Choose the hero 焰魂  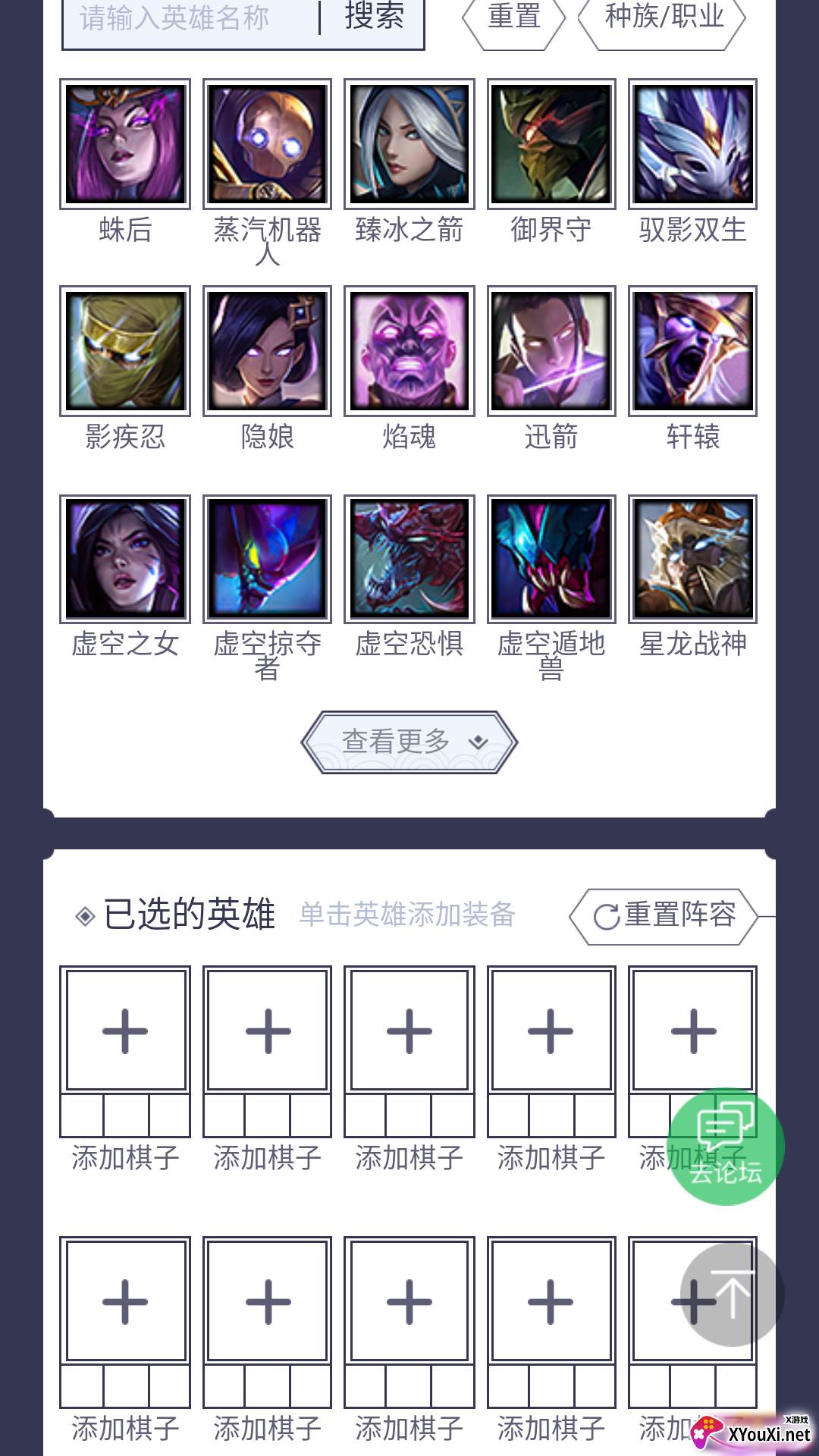pyautogui.click(x=409, y=351)
